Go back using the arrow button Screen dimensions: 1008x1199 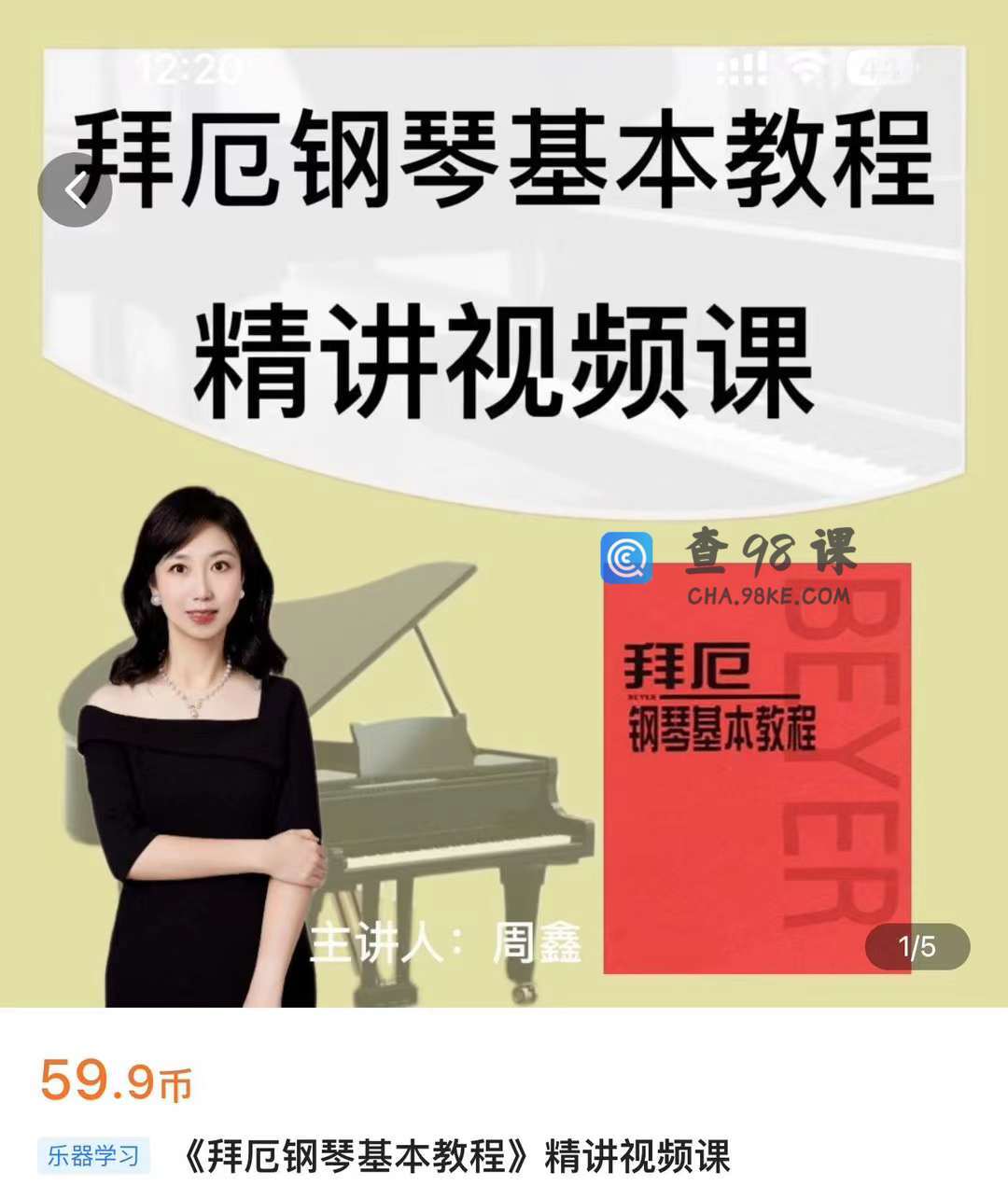tap(75, 190)
